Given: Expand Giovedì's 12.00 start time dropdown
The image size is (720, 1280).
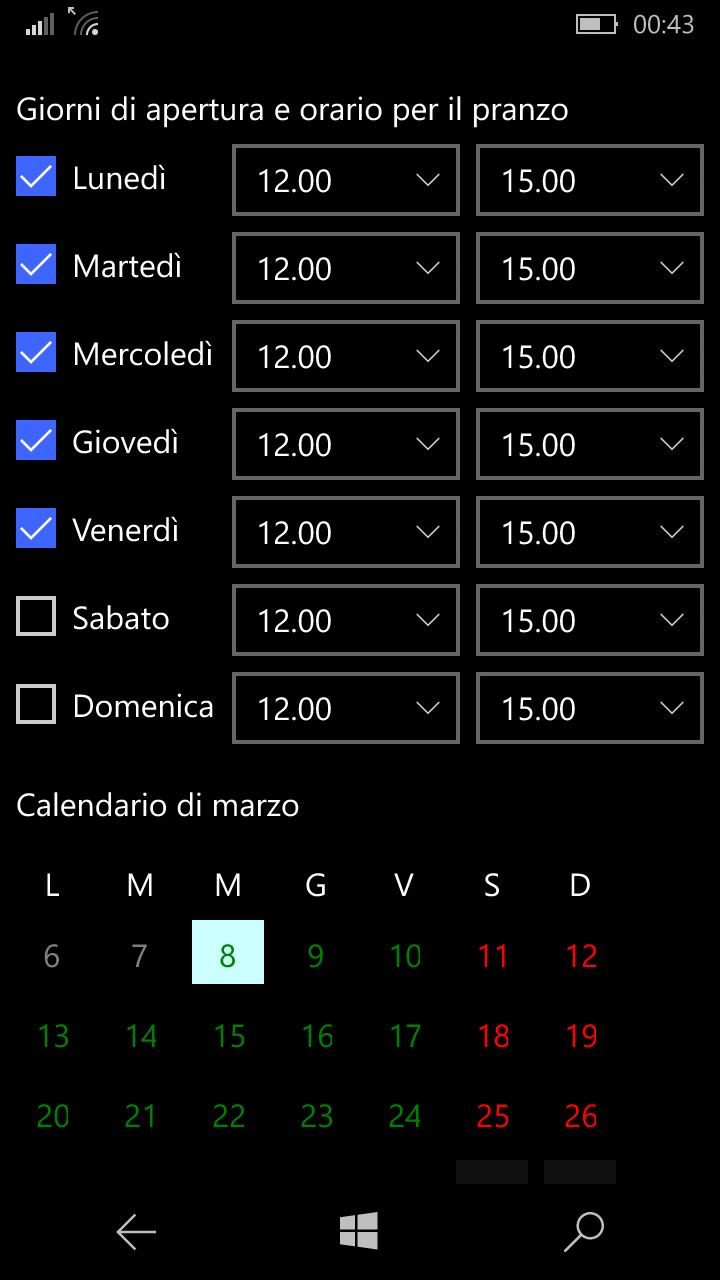Looking at the screenshot, I should point(346,444).
